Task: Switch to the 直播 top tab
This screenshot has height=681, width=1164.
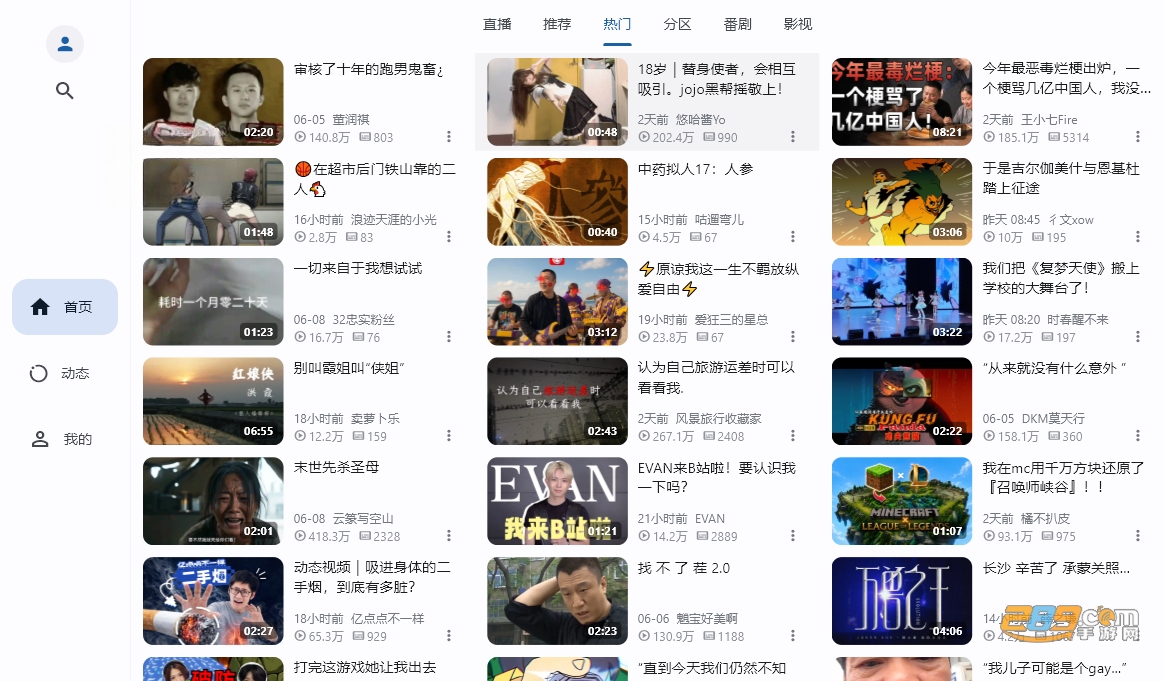Action: [x=497, y=25]
